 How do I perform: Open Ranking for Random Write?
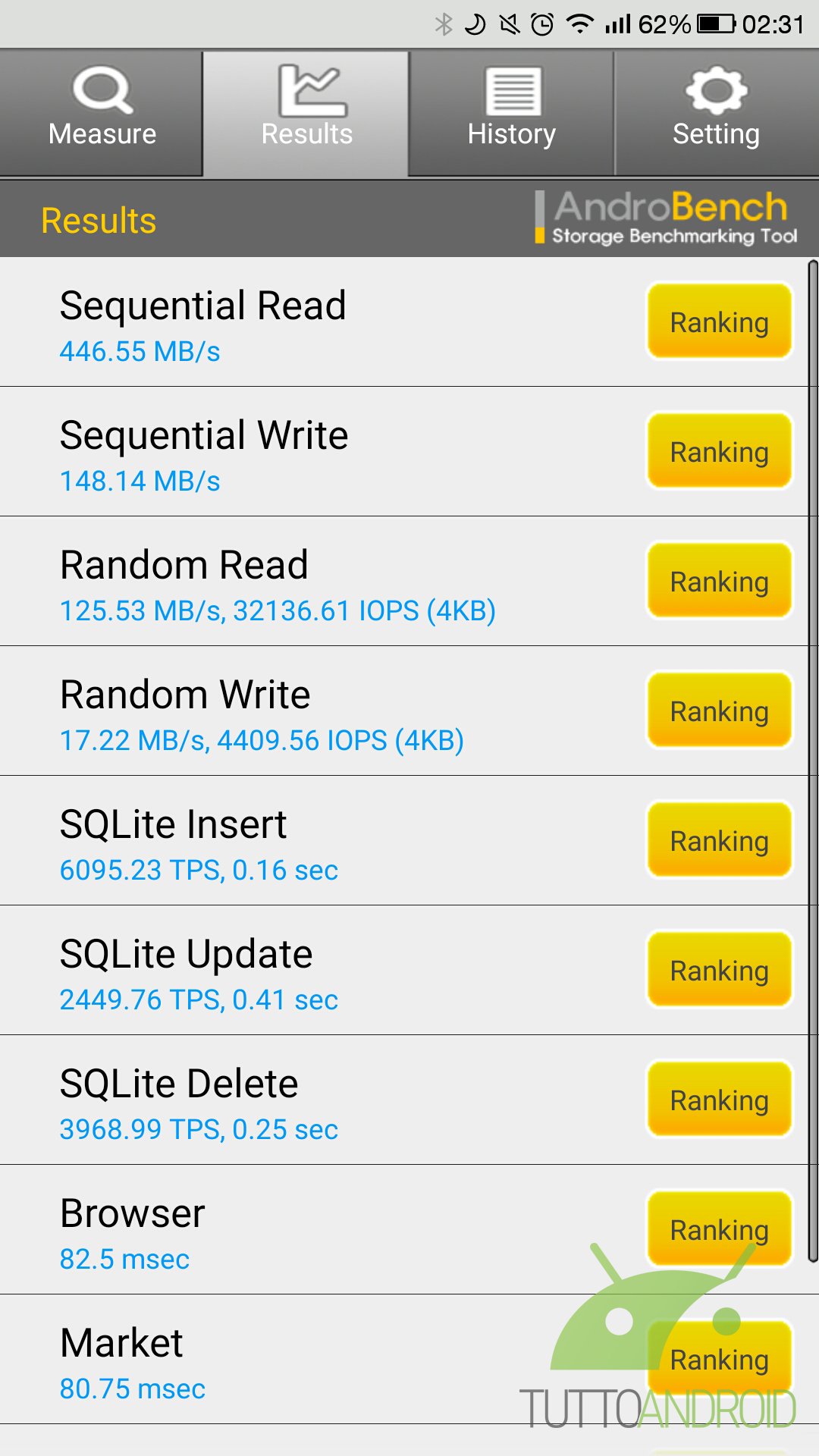pyautogui.click(x=719, y=711)
